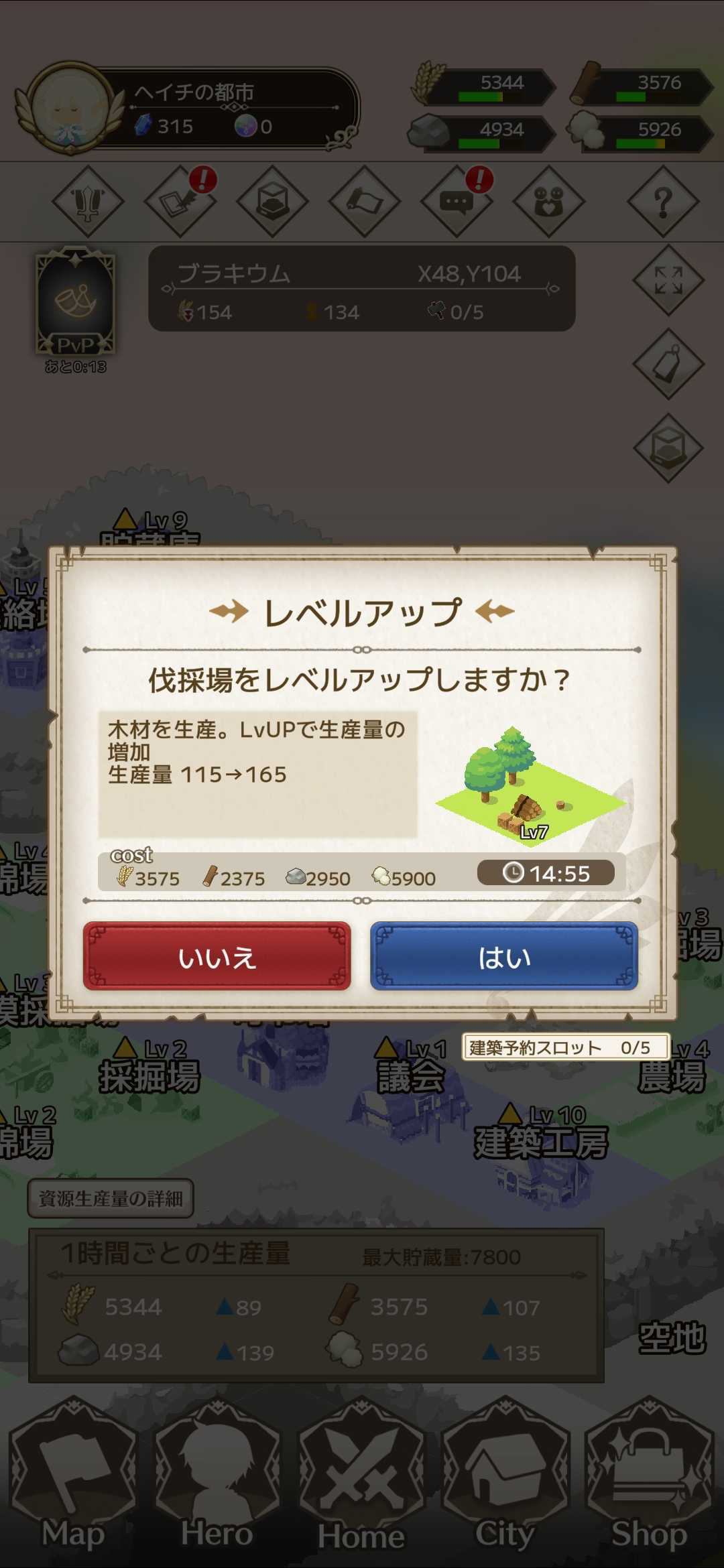
Task: Open the friends faces icon
Action: pyautogui.click(x=548, y=202)
